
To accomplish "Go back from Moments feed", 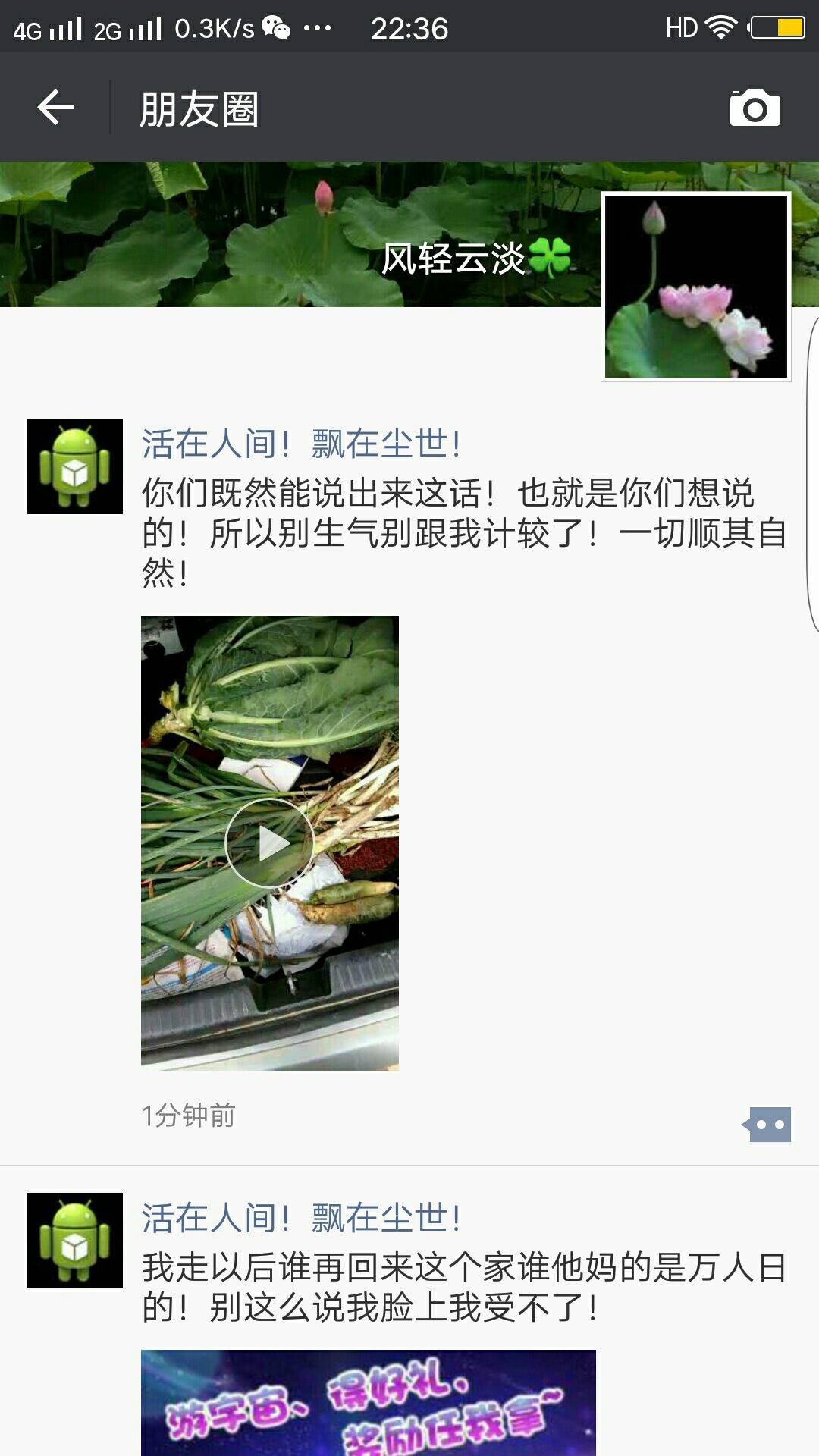I will (55, 107).
